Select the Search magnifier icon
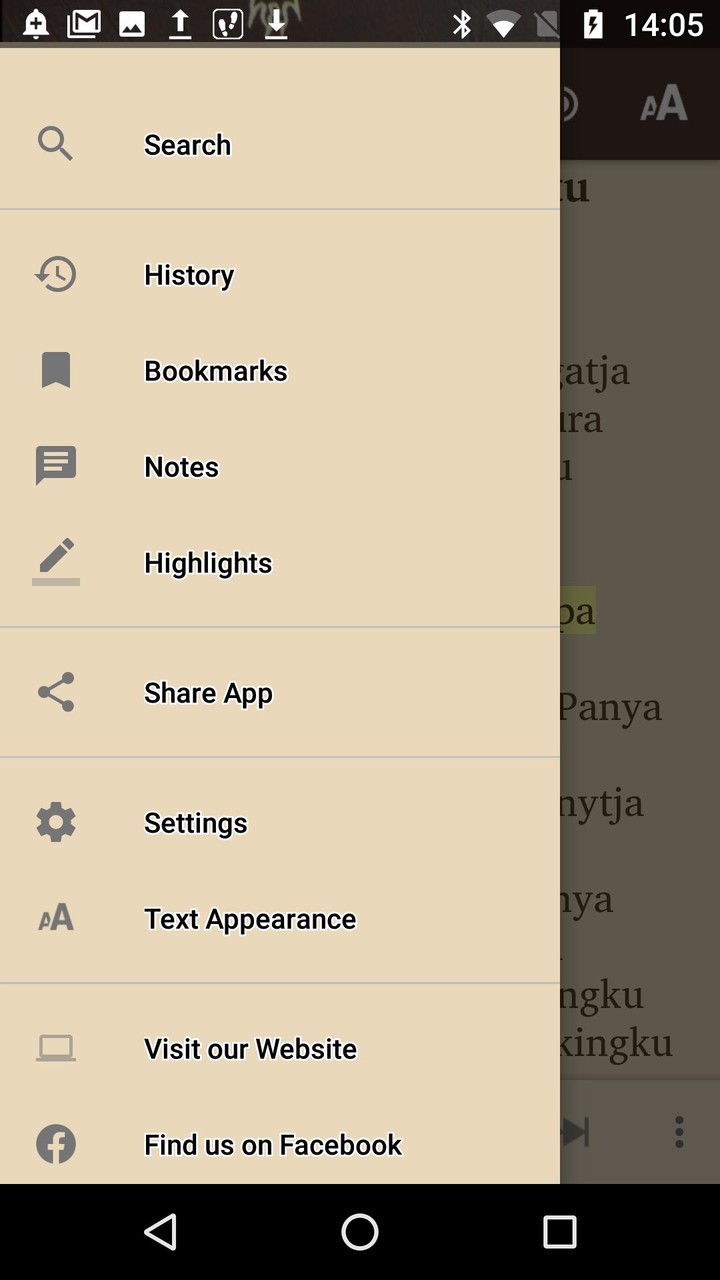720x1280 pixels. point(55,144)
